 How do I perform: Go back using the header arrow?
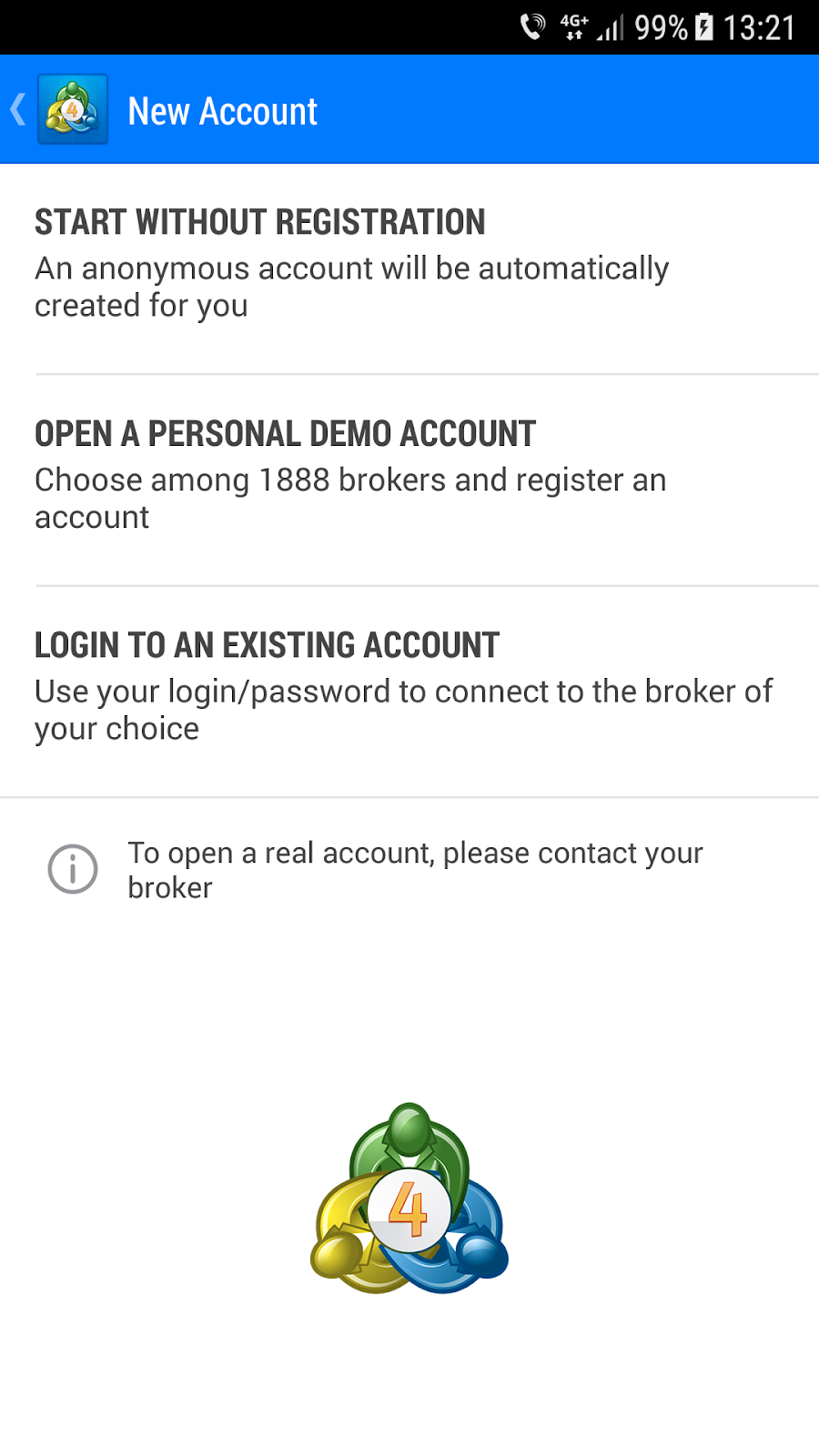point(18,109)
